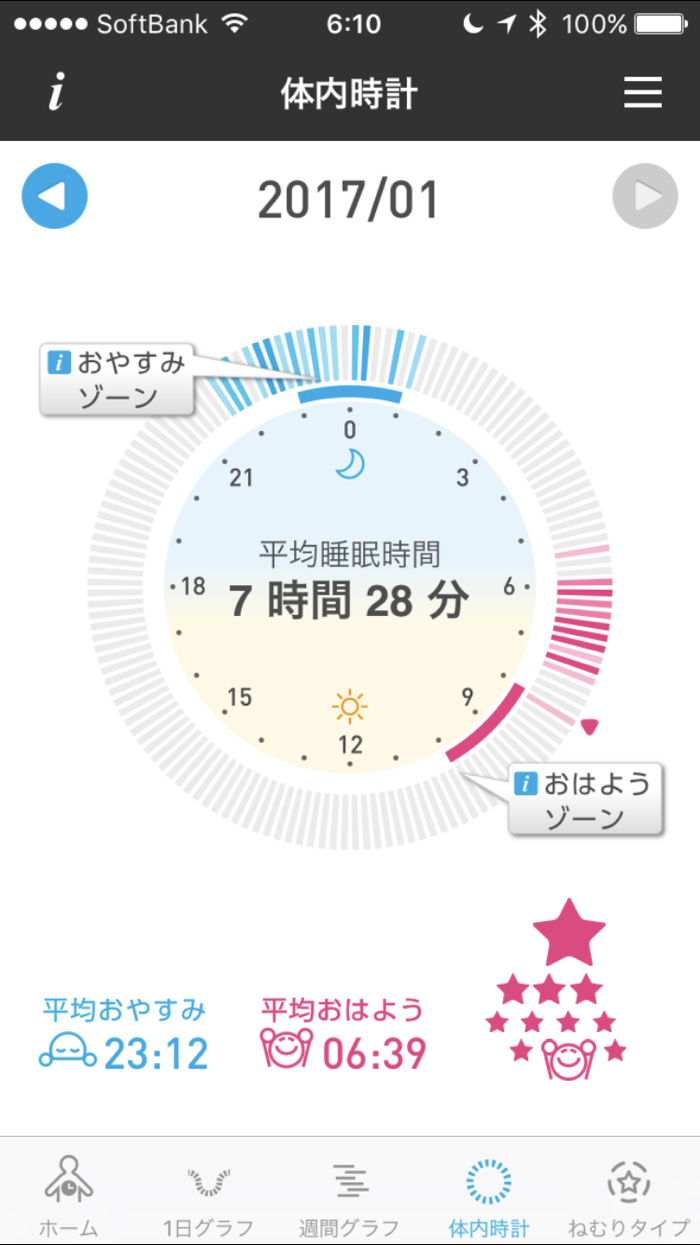The image size is (700, 1245).
Task: Show info about おはようゾーン
Action: pyautogui.click(x=585, y=800)
